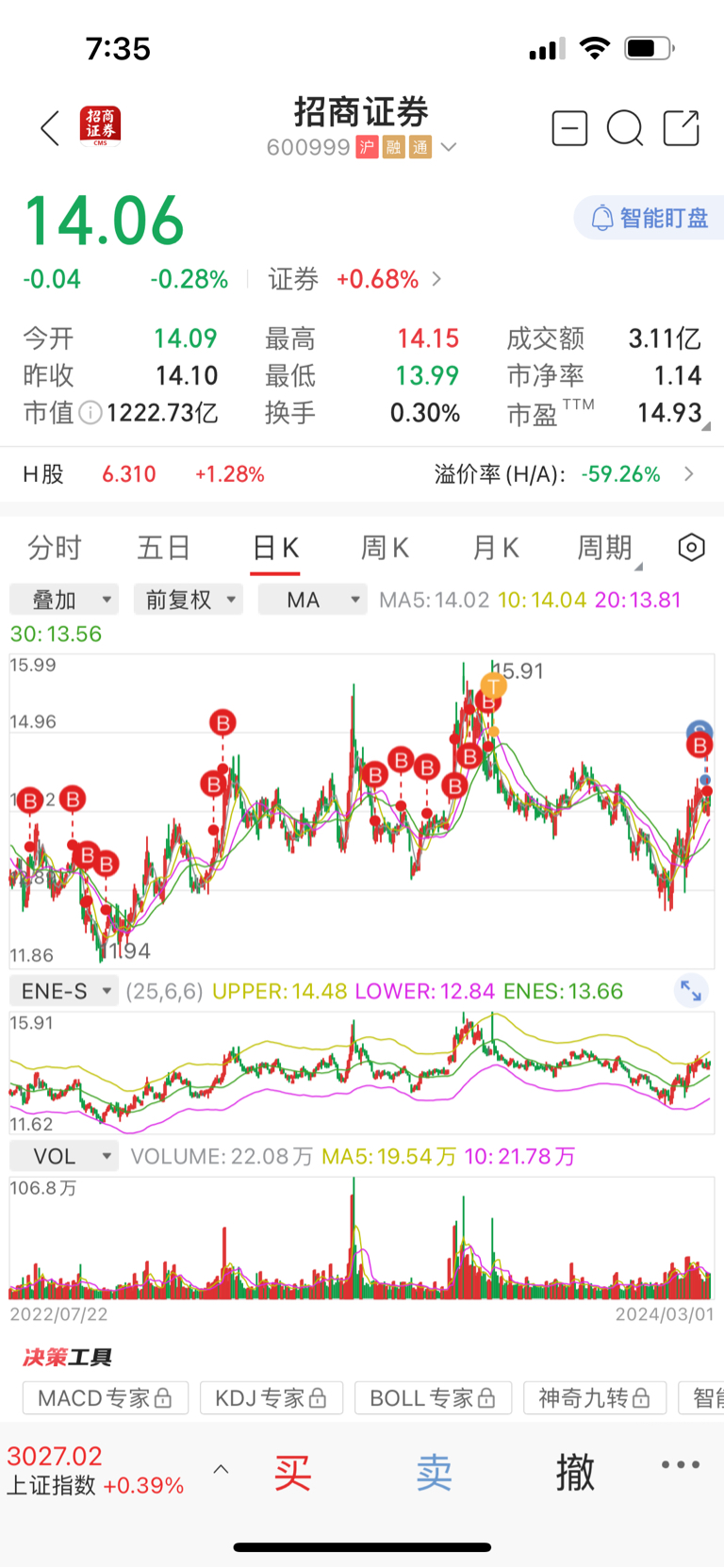This screenshot has width=724, height=1568.
Task: Switch to the 分时 tab
Action: point(54,547)
